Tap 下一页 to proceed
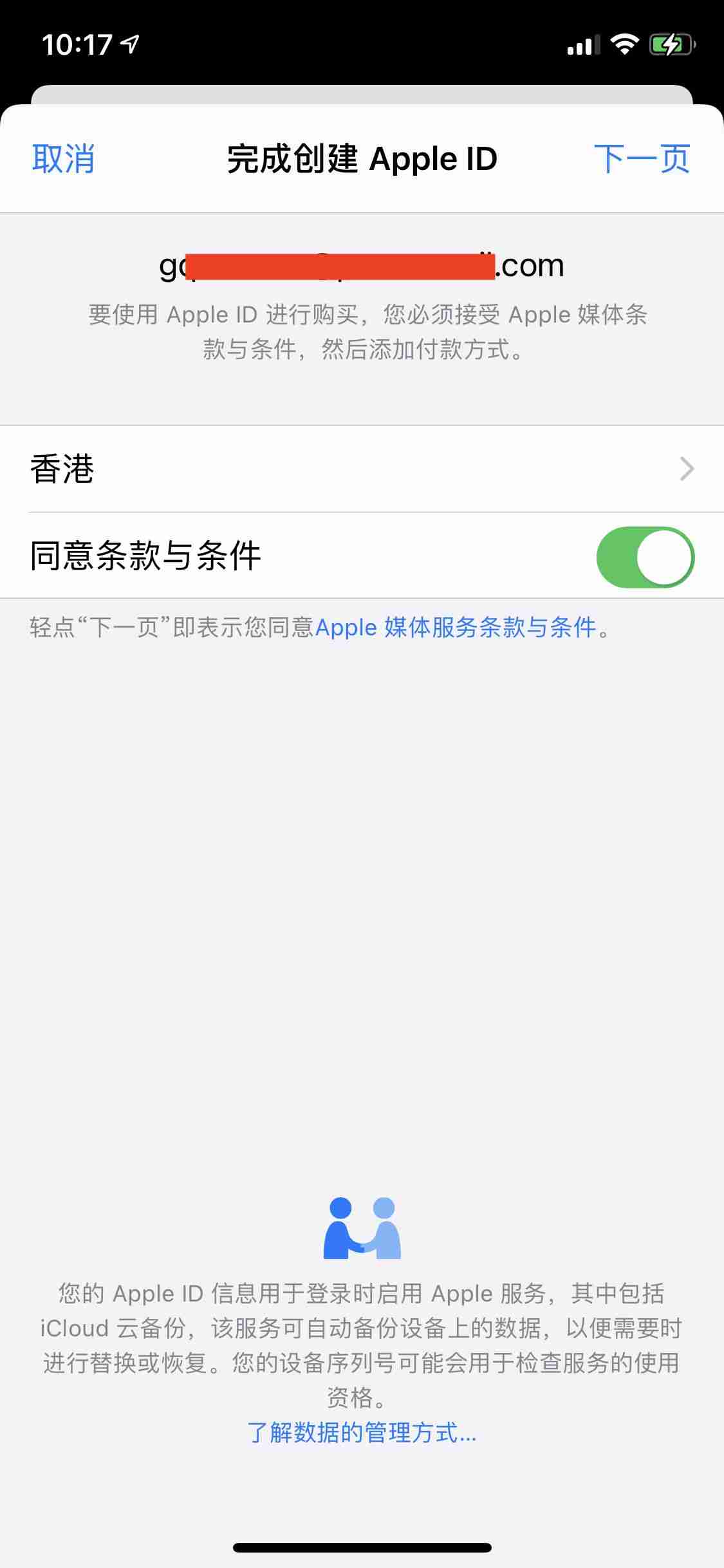724x1568 pixels. pyautogui.click(x=643, y=159)
